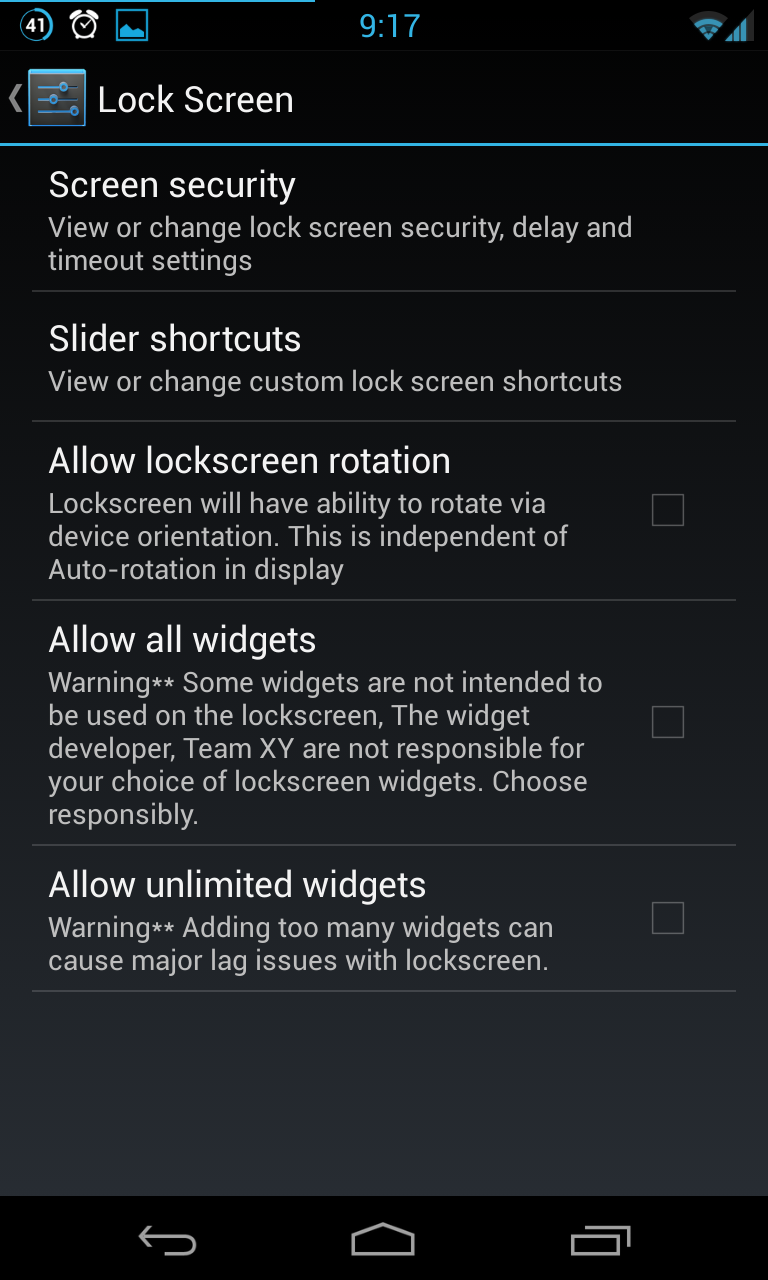Open Screen security settings
The width and height of the screenshot is (768, 1280).
pos(384,219)
